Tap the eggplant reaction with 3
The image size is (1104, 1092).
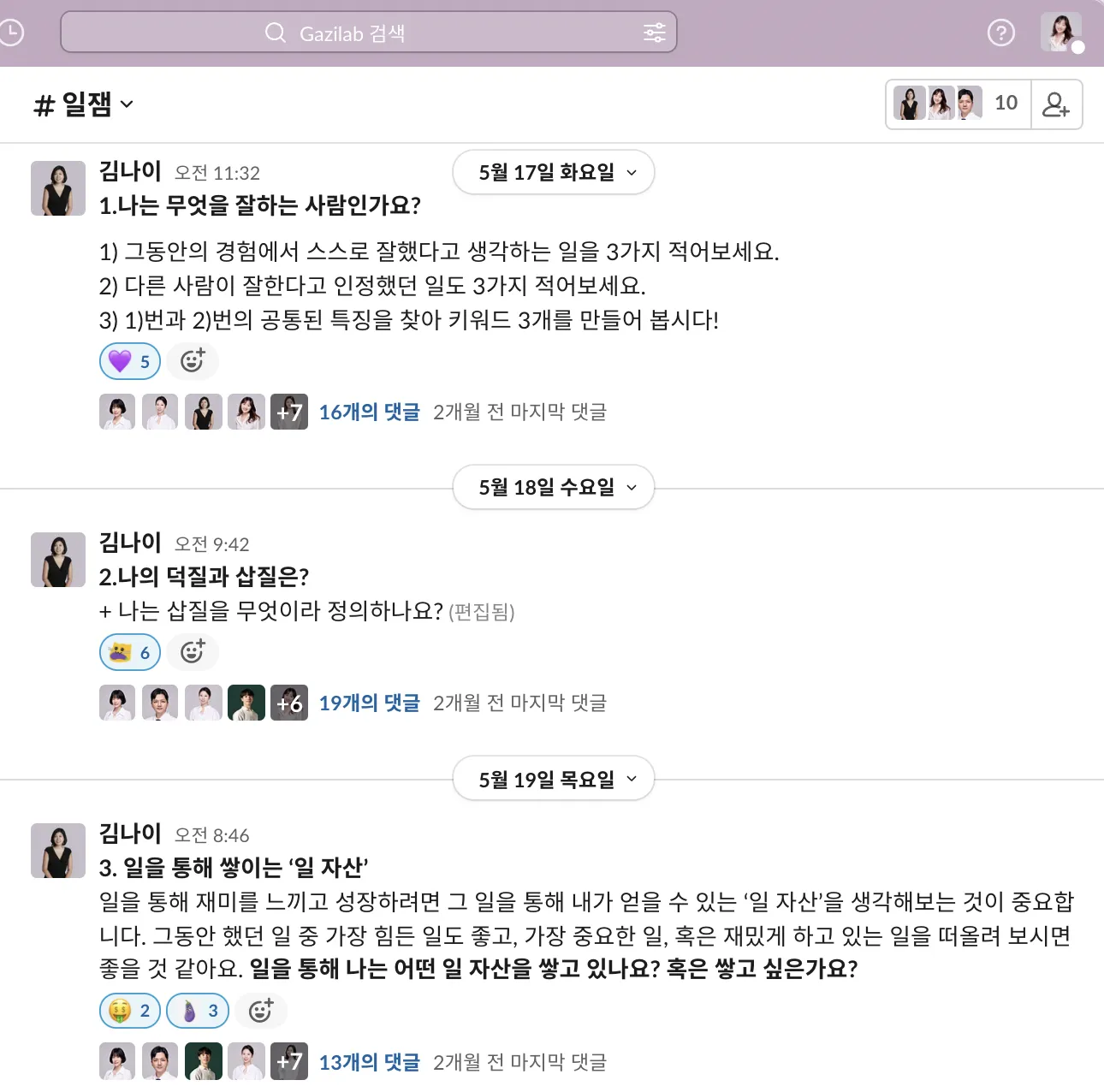point(198,1011)
